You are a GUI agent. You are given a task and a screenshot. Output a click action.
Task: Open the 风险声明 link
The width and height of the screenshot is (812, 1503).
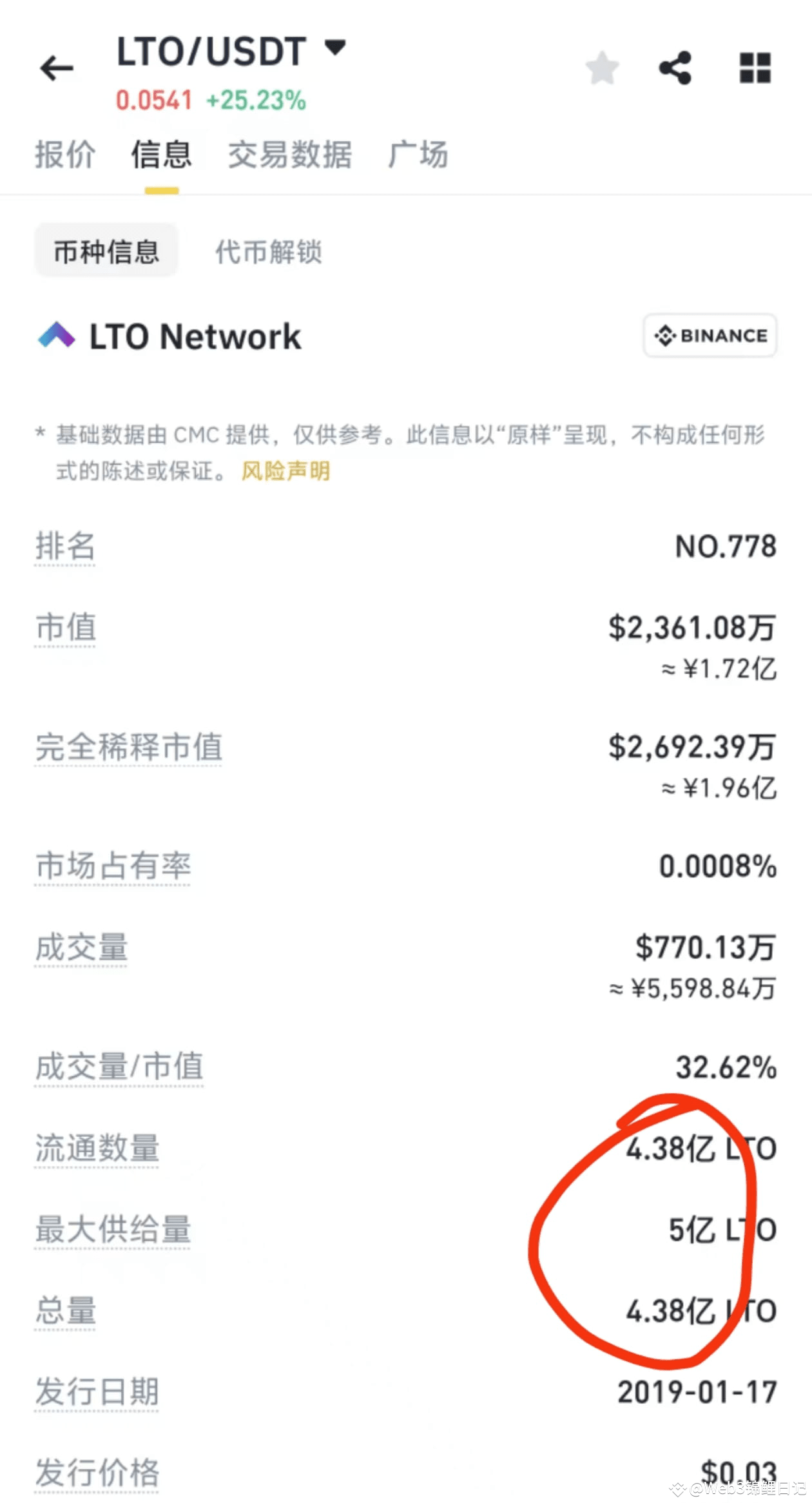pos(285,471)
